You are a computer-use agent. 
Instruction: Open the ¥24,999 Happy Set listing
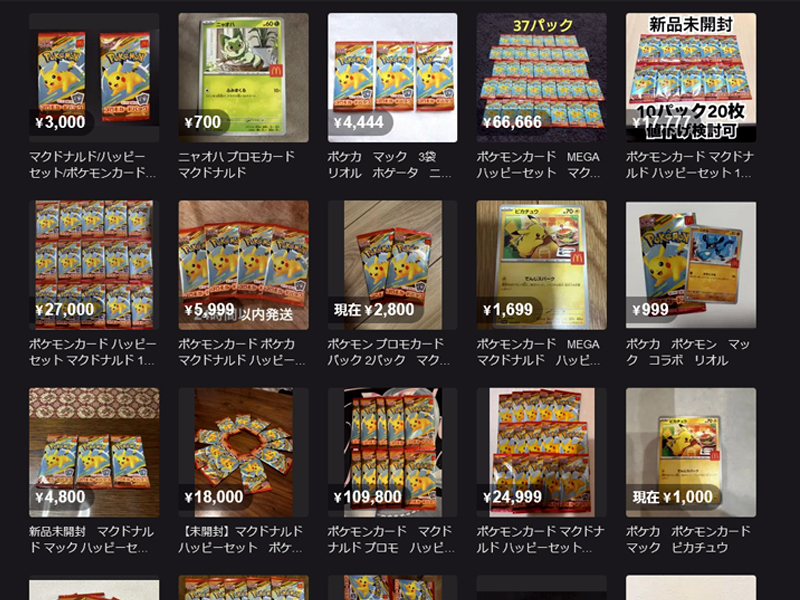click(541, 452)
